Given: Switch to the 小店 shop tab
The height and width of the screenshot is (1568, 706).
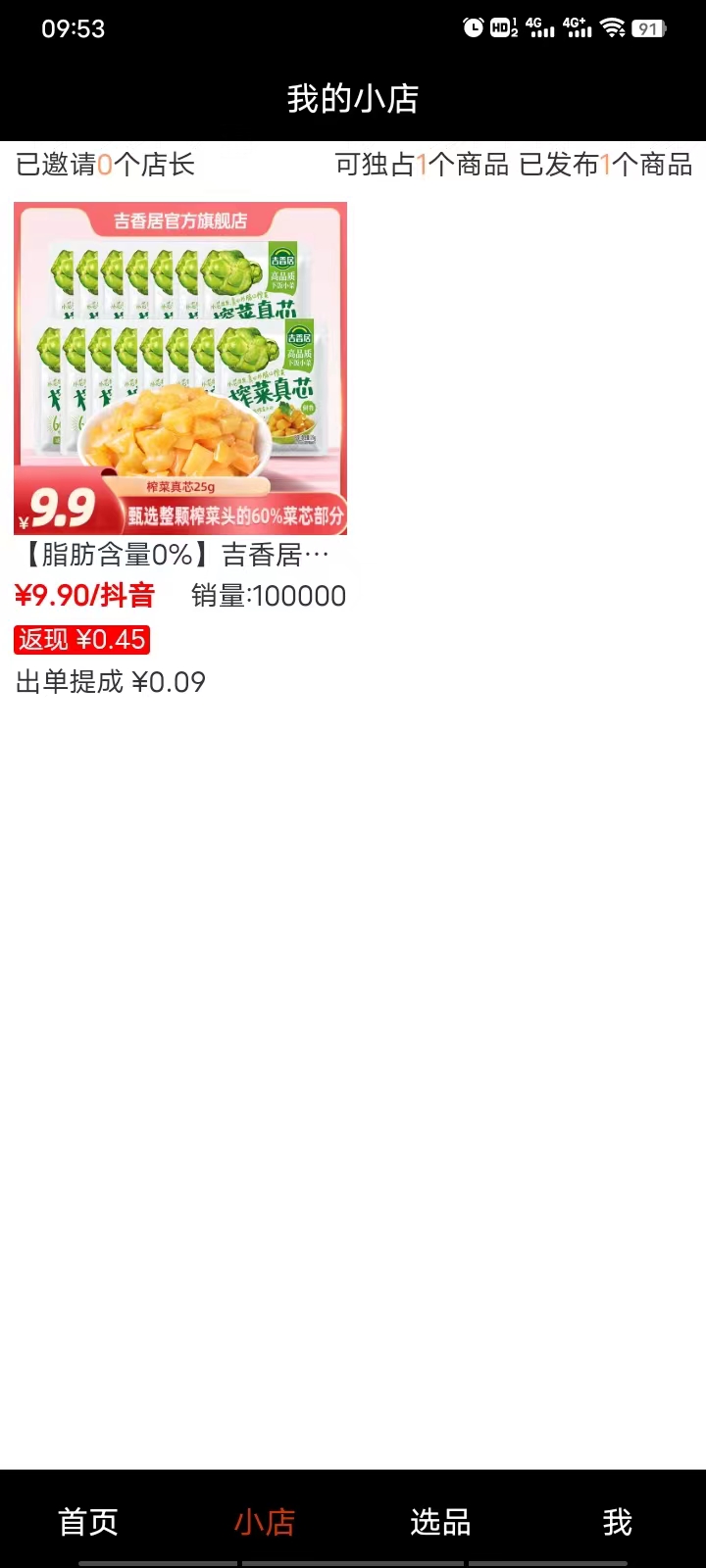Looking at the screenshot, I should (x=265, y=1522).
